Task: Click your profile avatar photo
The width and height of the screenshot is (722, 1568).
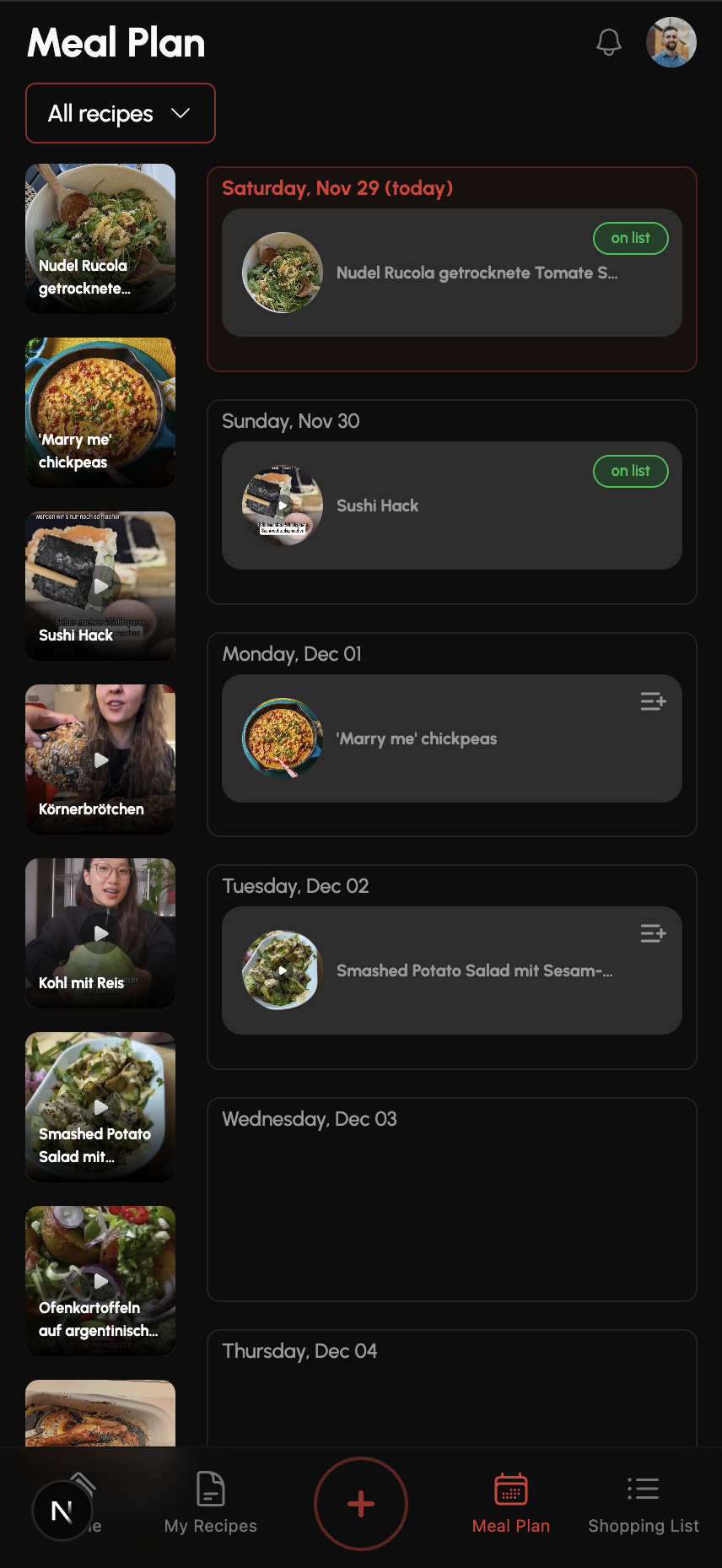Action: pos(671,41)
